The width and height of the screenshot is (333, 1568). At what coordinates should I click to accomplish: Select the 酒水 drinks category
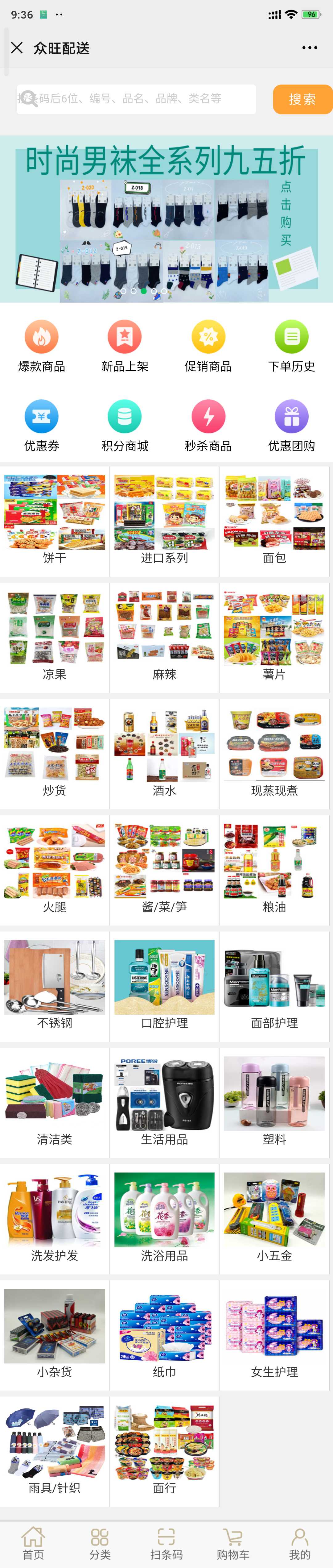tap(164, 753)
